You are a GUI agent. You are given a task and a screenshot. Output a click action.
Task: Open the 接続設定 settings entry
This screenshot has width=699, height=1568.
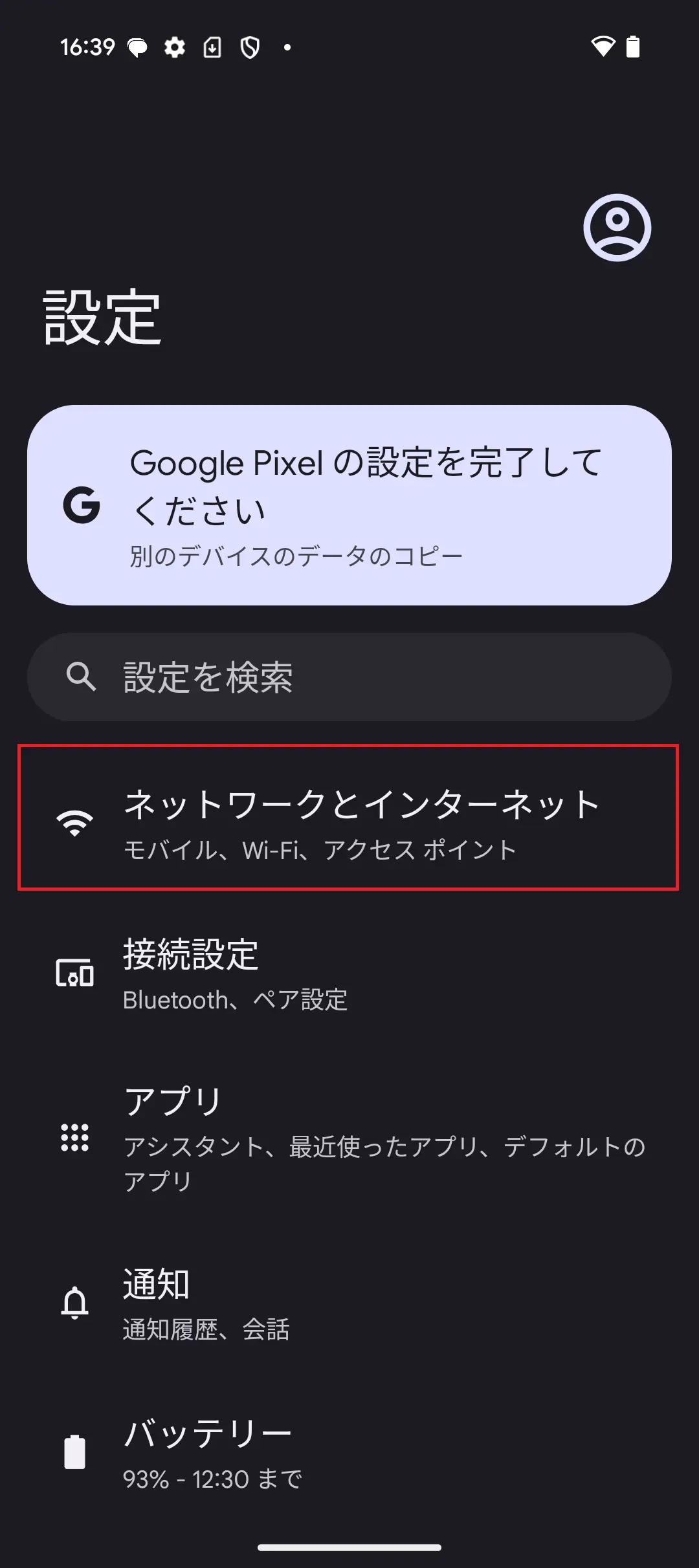click(349, 977)
